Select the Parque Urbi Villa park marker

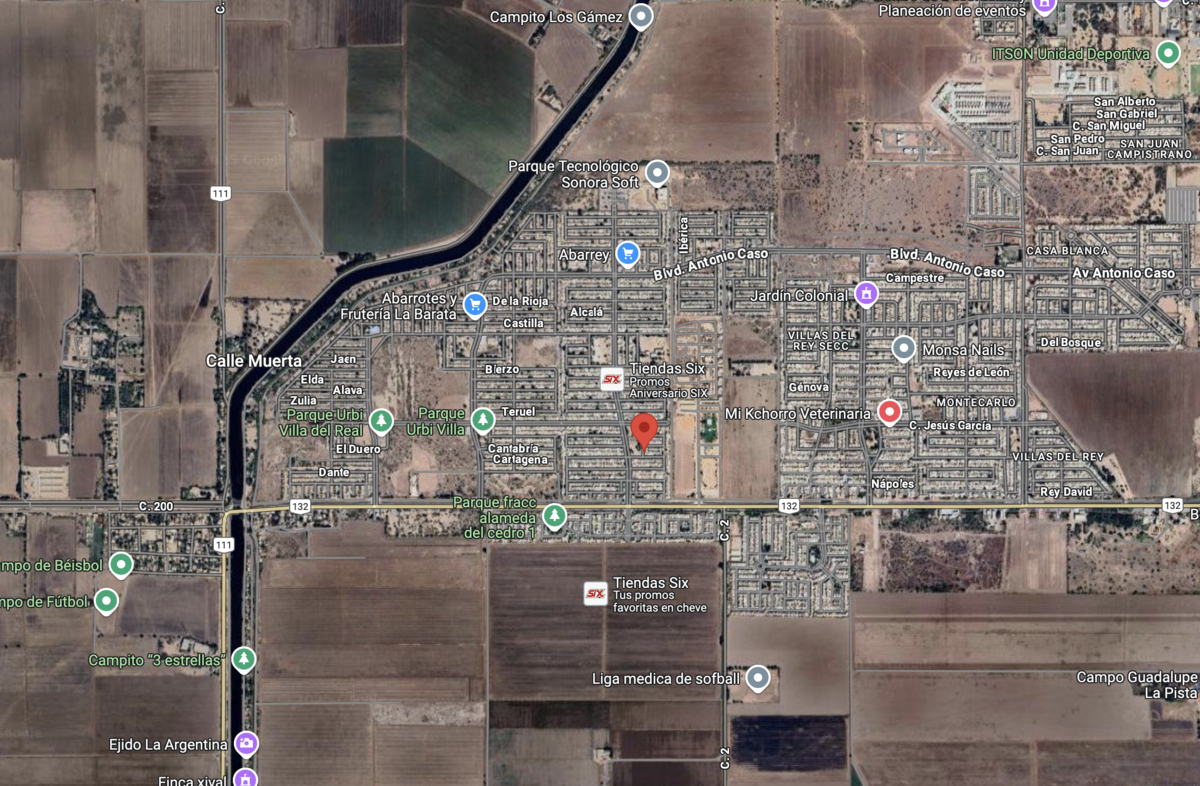click(x=483, y=421)
